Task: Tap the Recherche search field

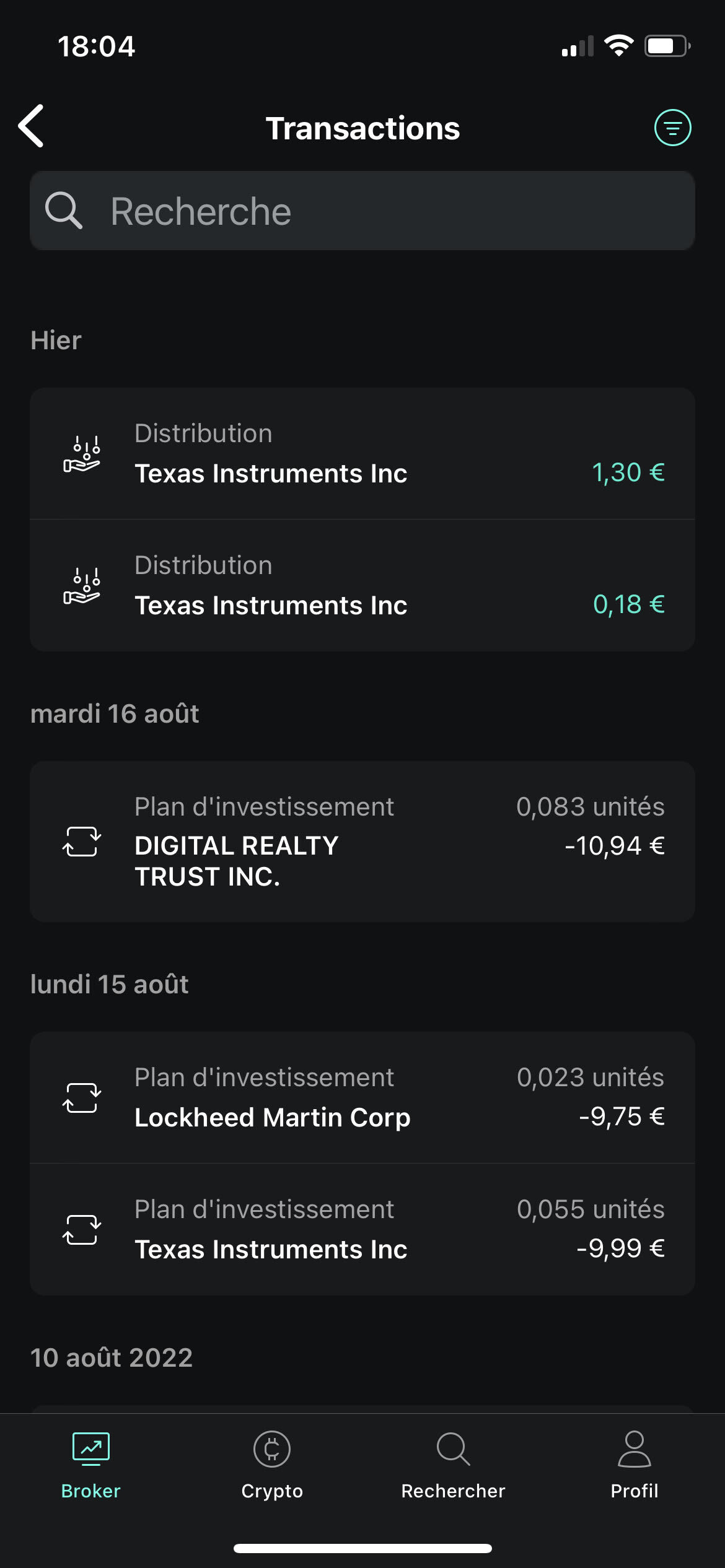Action: [x=362, y=211]
